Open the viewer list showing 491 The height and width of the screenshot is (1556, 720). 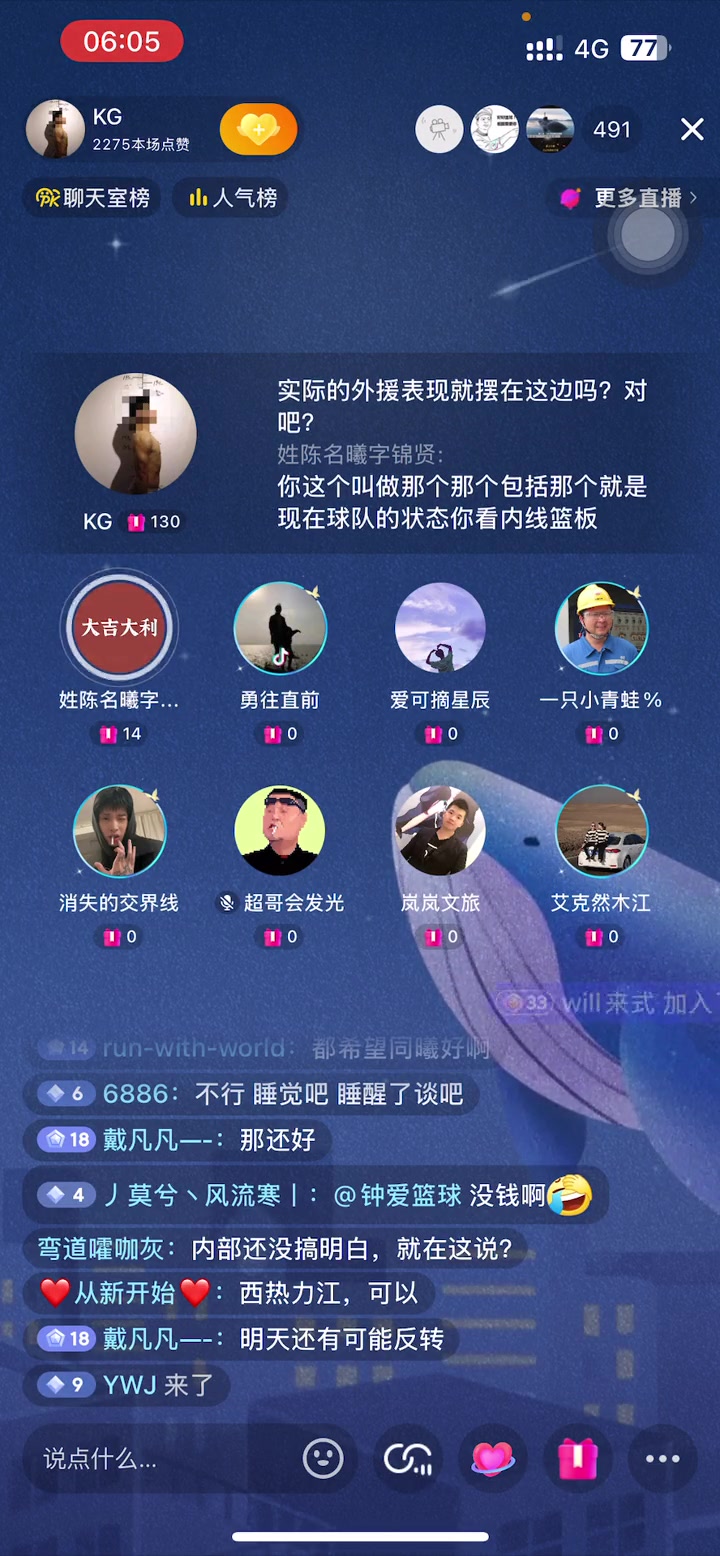pos(611,130)
